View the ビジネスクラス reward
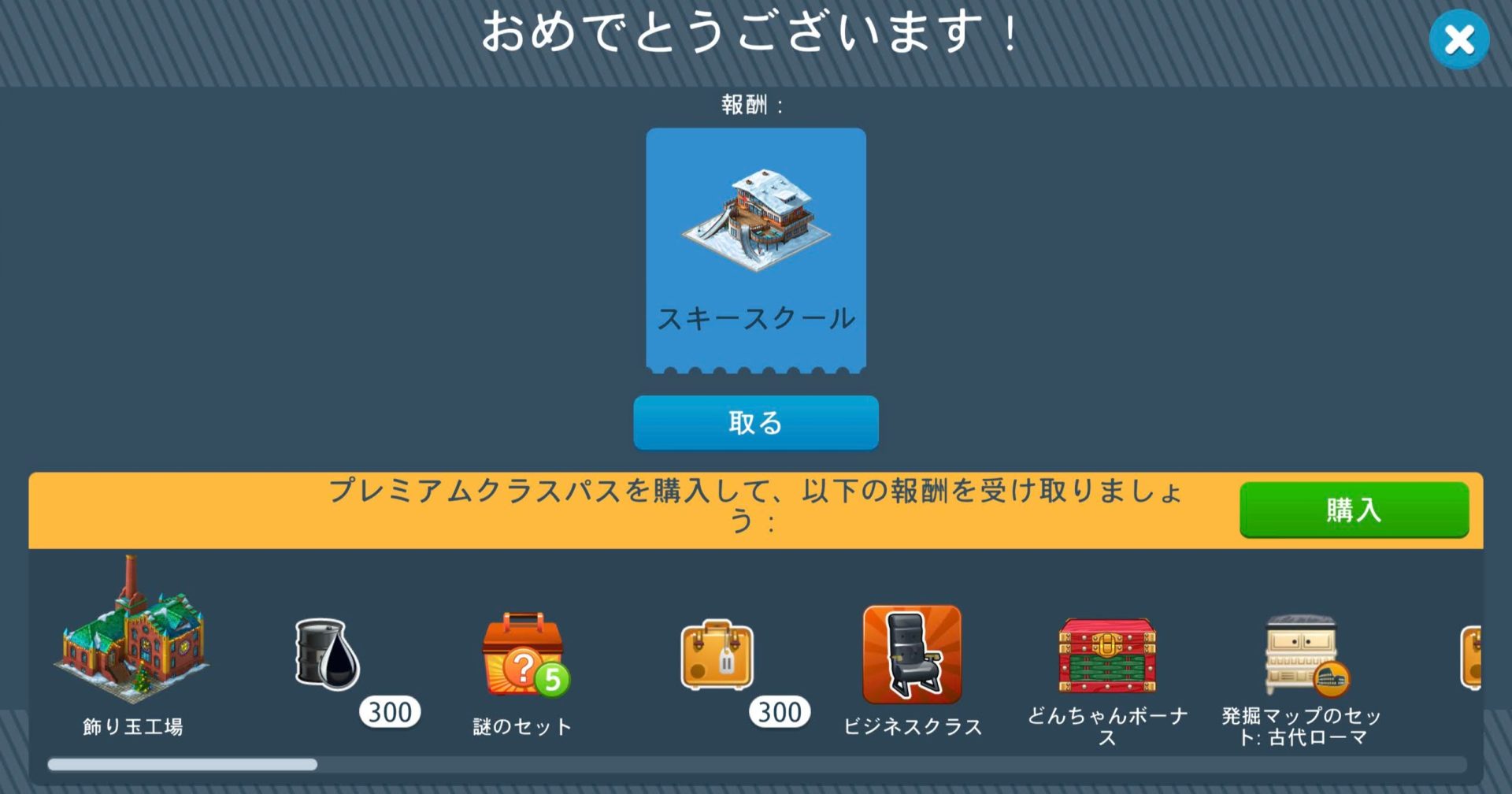The height and width of the screenshot is (794, 1512). pos(912,654)
